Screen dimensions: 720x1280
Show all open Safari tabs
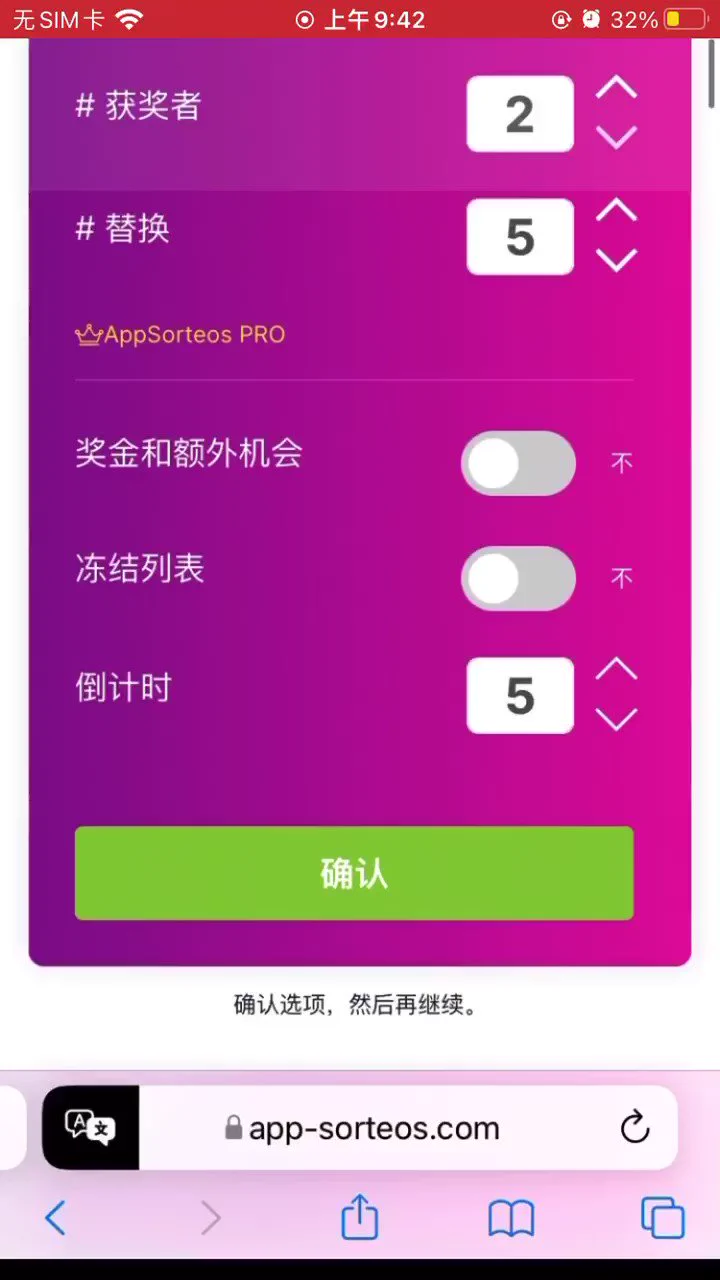(662, 1218)
